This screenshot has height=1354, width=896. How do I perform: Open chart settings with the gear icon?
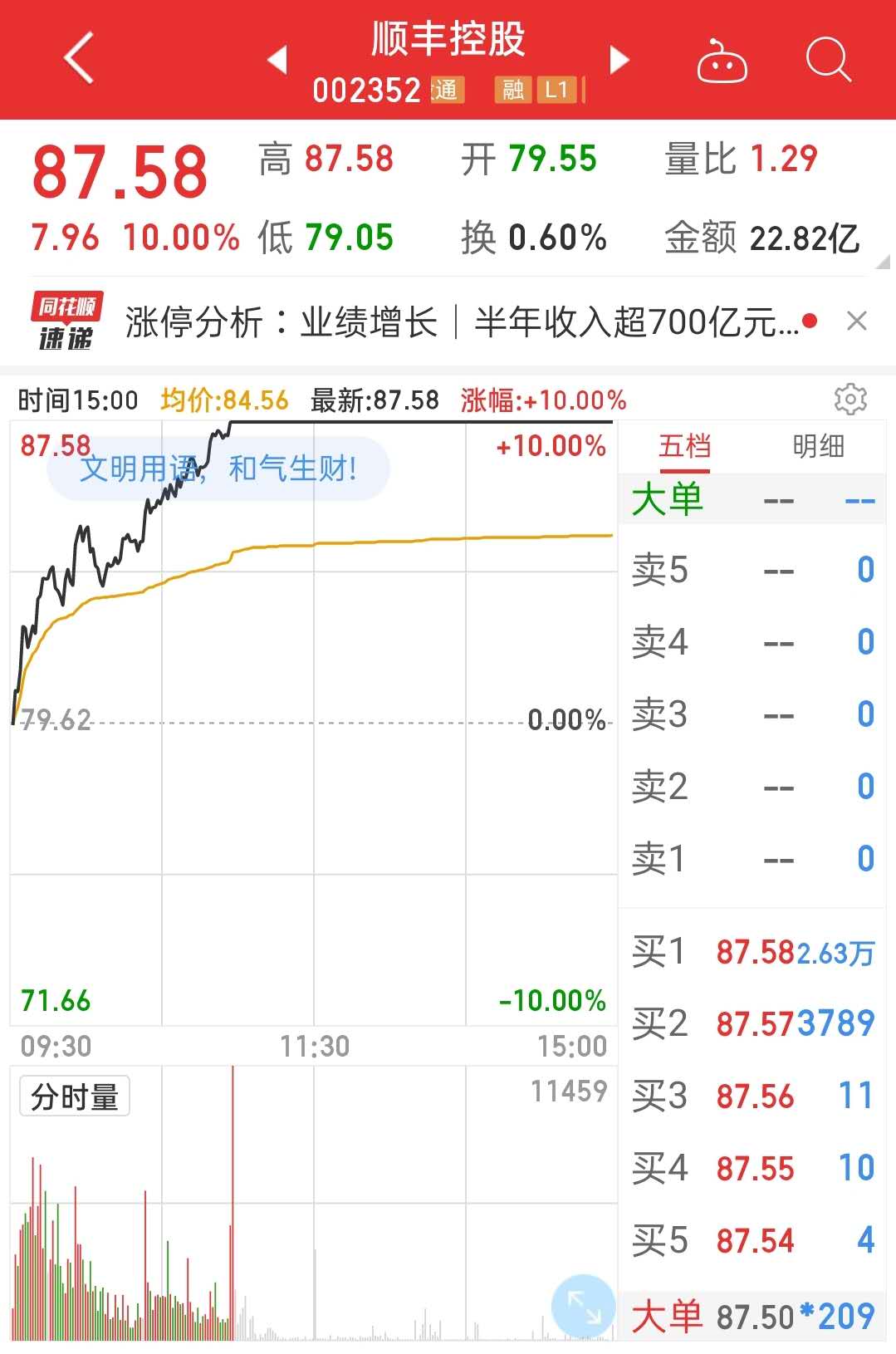[x=850, y=400]
